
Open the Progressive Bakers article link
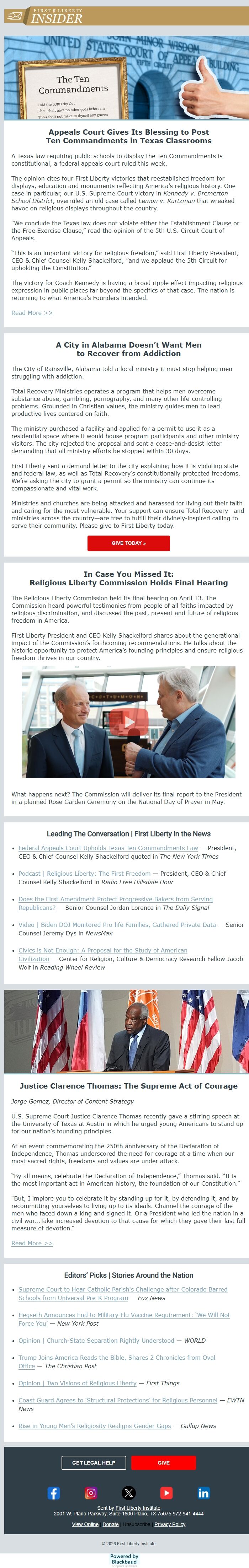pyautogui.click(x=115, y=899)
